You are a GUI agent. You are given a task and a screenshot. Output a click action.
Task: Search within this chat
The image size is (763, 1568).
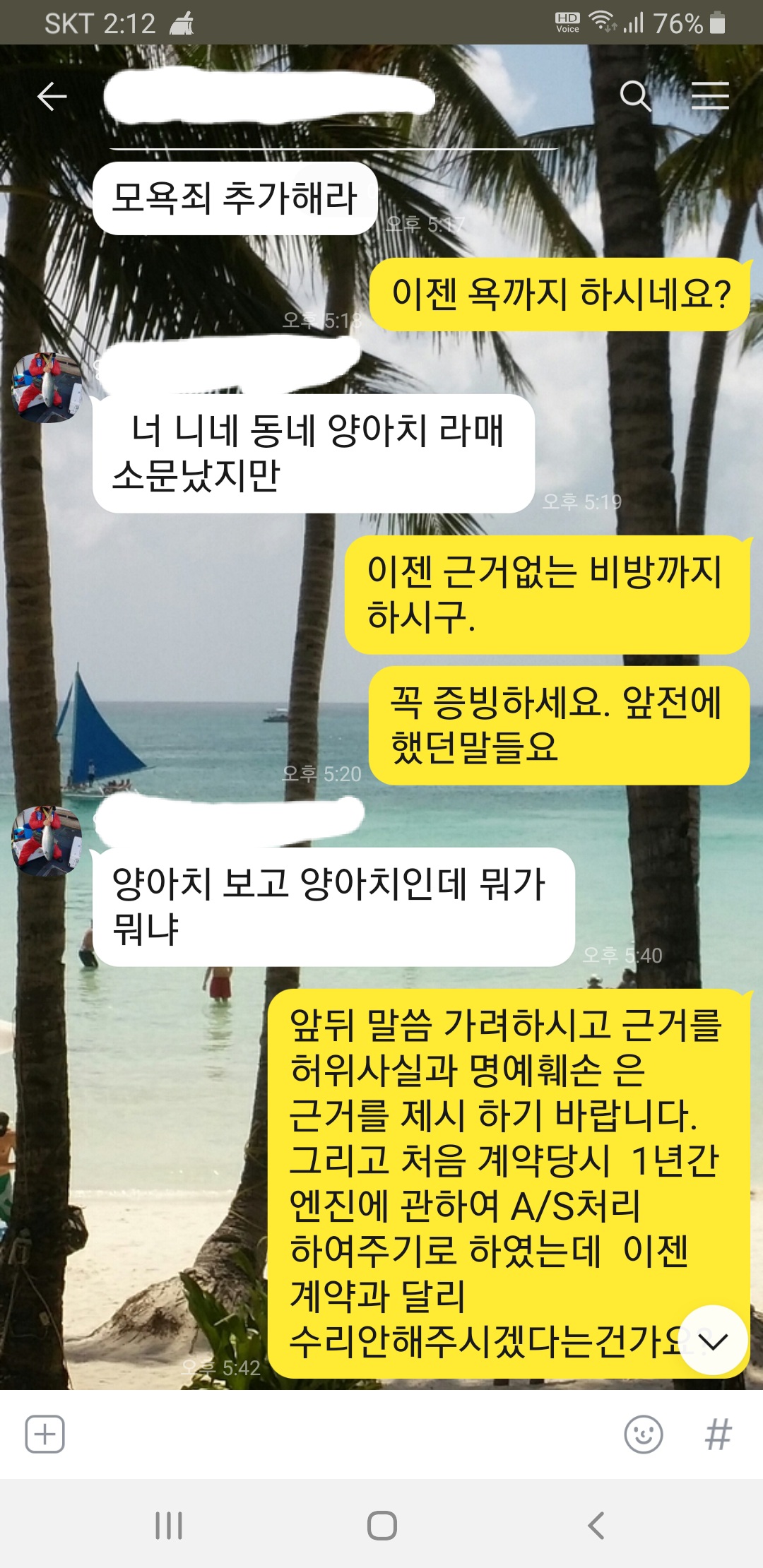coord(634,95)
